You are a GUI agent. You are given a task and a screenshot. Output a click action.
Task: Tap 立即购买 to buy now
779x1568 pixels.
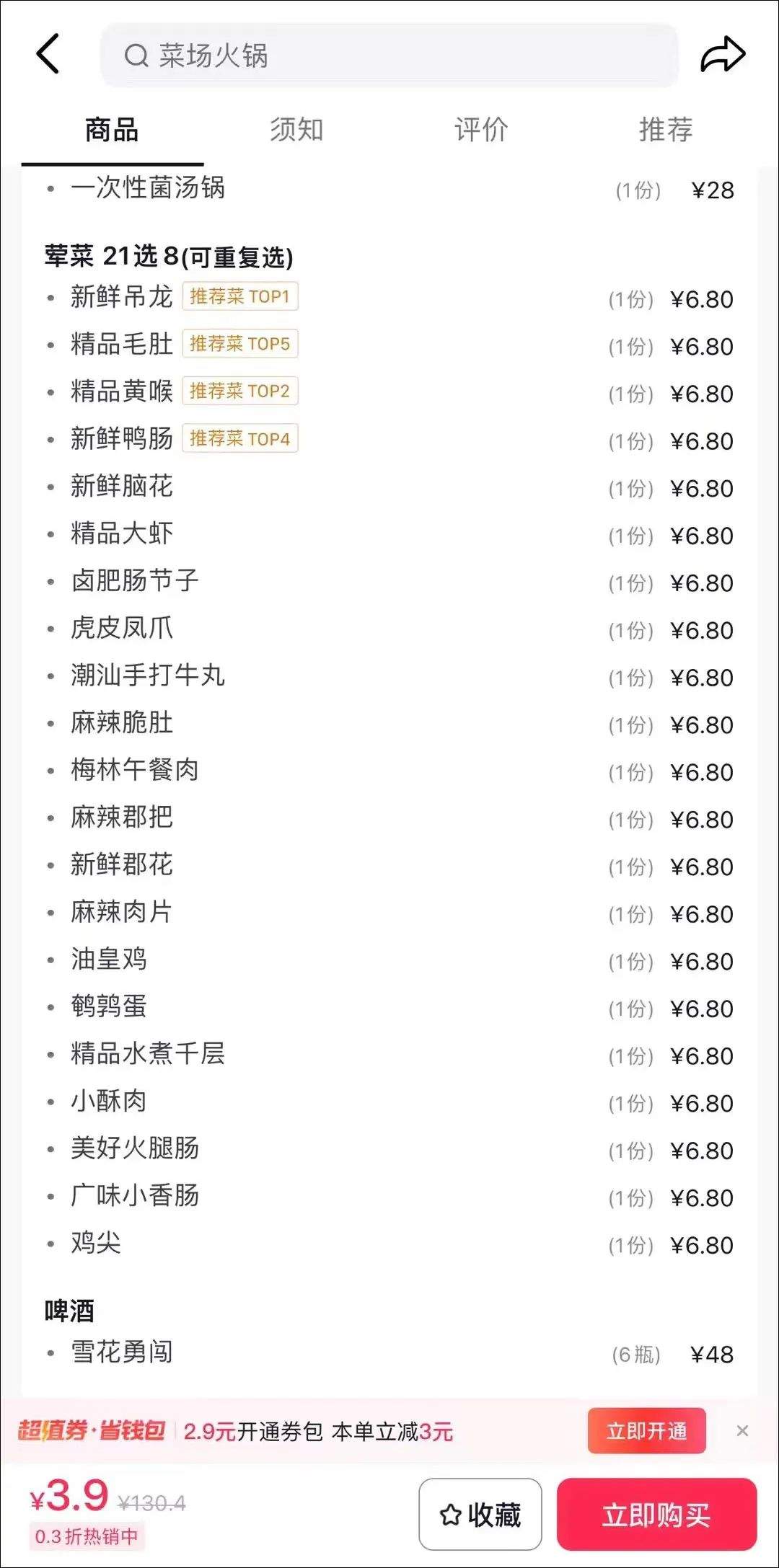click(x=656, y=1514)
